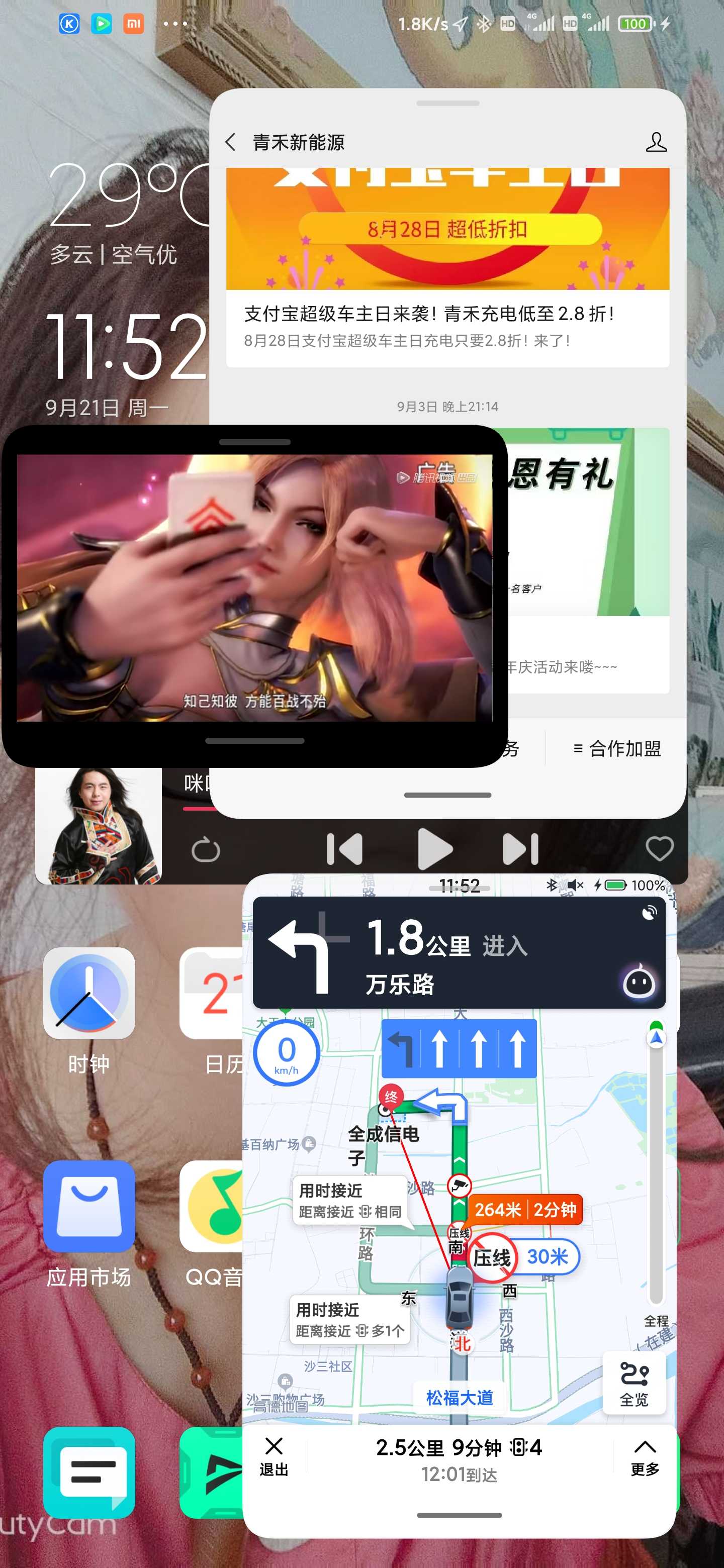Exit navigation with 退出
This screenshot has height=1568, width=724.
point(274,1456)
